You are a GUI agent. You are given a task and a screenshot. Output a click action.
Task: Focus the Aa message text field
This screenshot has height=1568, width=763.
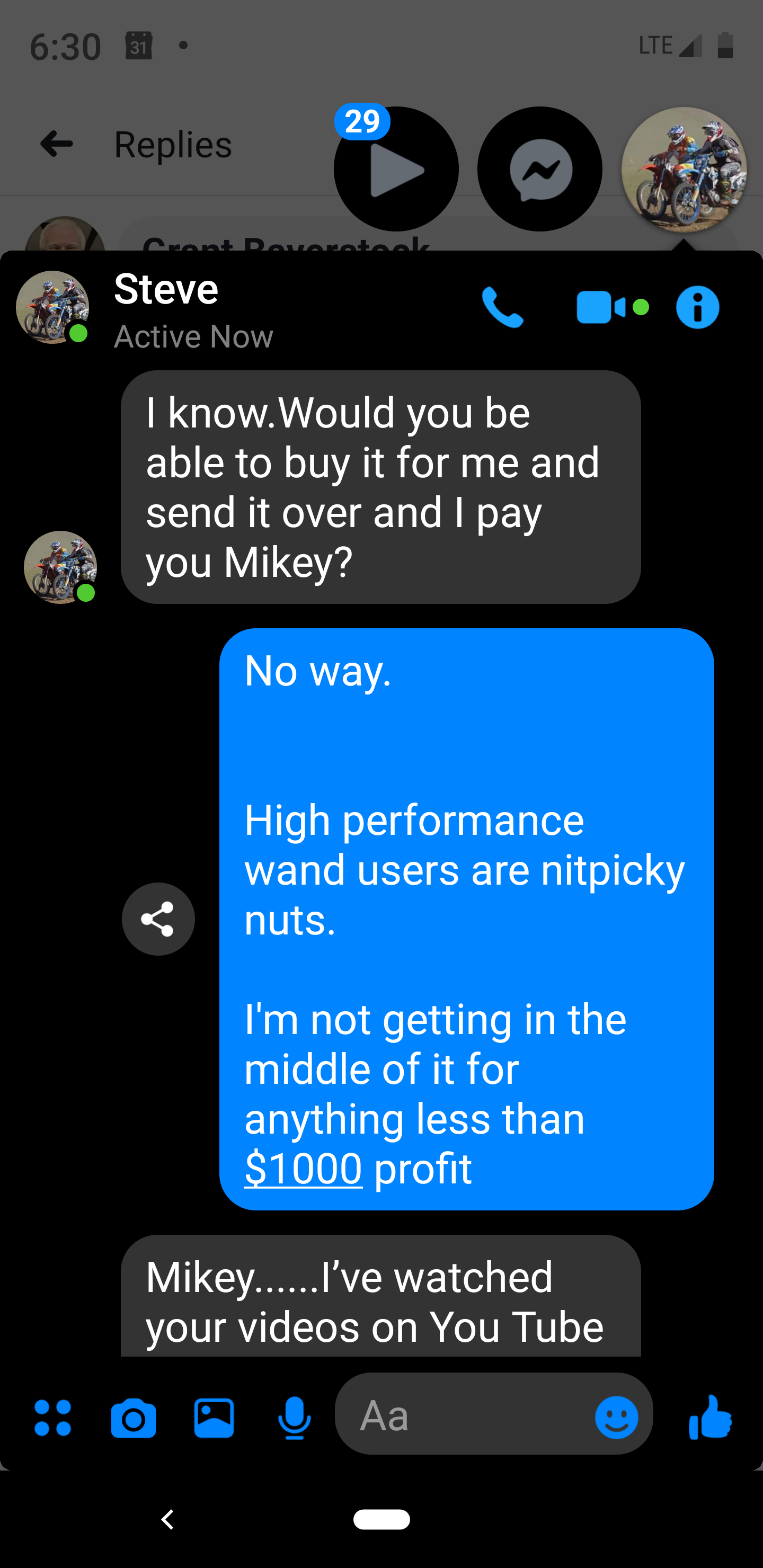463,1415
